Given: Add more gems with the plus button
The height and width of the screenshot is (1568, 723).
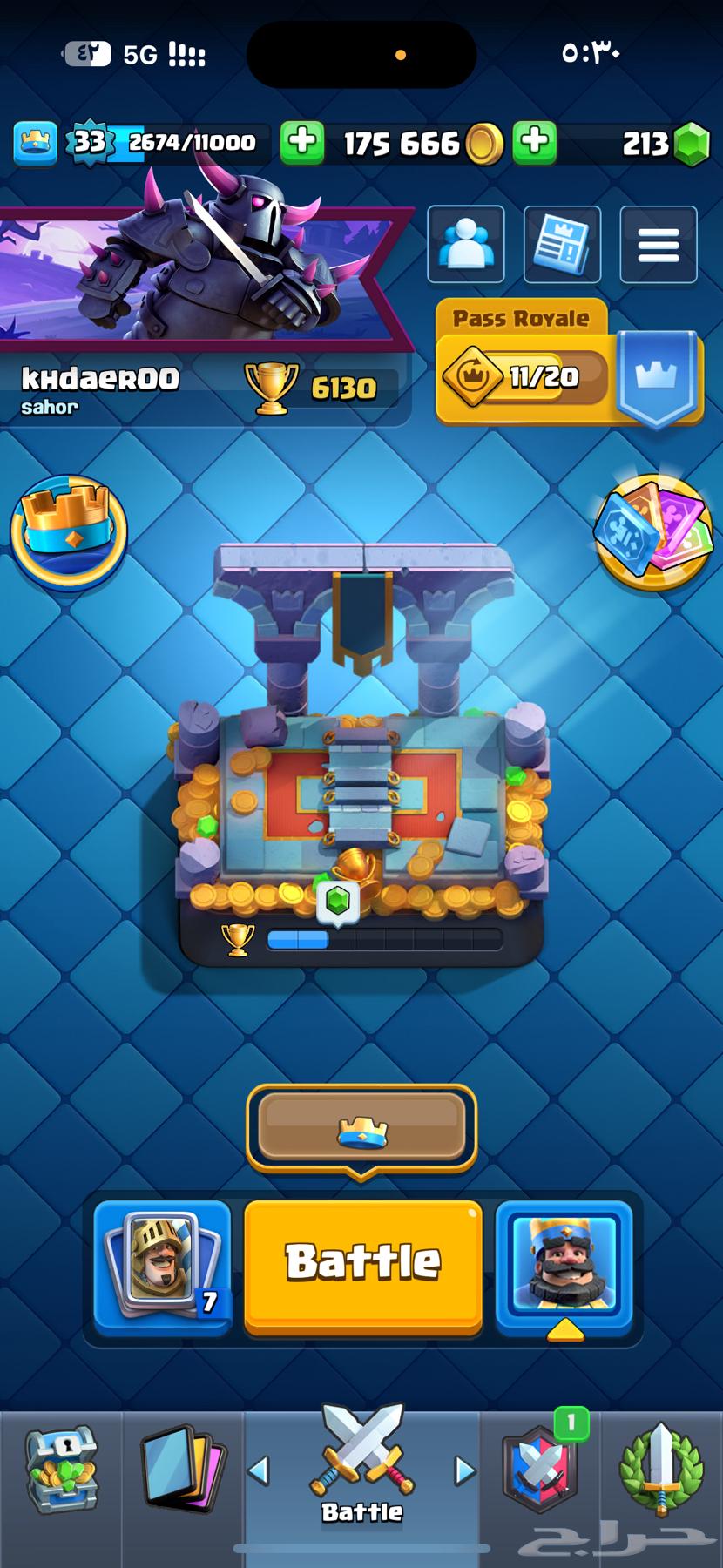Looking at the screenshot, I should pyautogui.click(x=534, y=142).
